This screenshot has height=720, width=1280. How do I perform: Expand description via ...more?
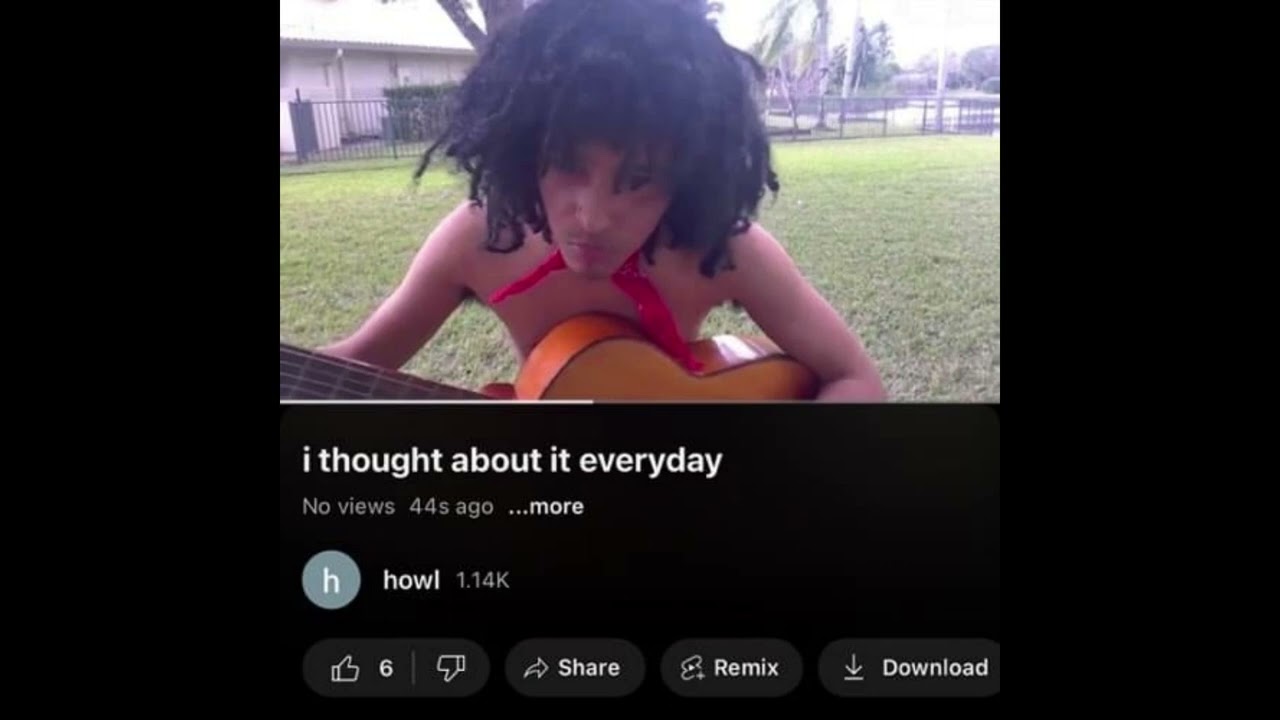546,507
